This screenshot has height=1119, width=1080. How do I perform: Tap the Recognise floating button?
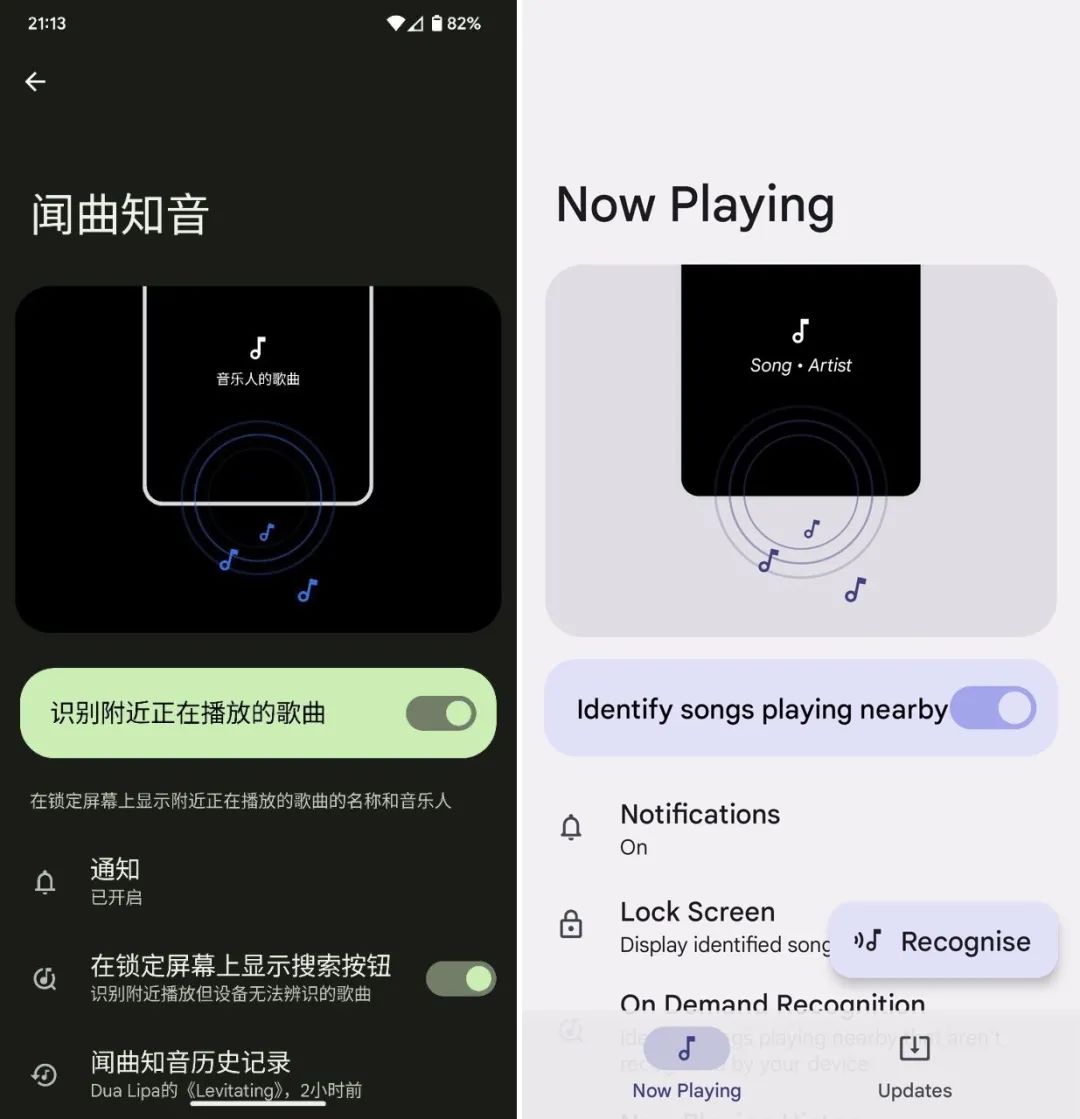coord(943,941)
